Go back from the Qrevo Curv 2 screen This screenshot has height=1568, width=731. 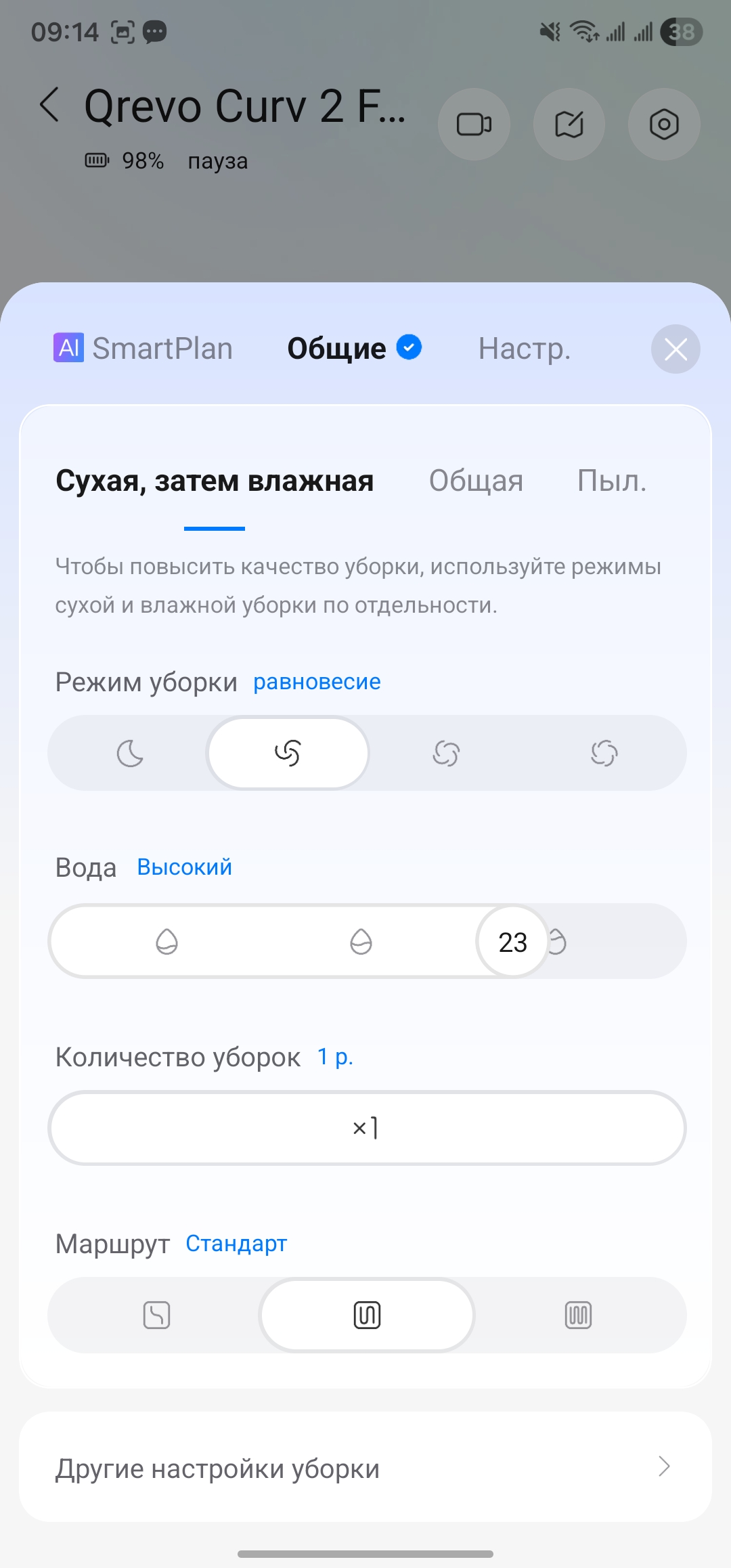click(49, 106)
